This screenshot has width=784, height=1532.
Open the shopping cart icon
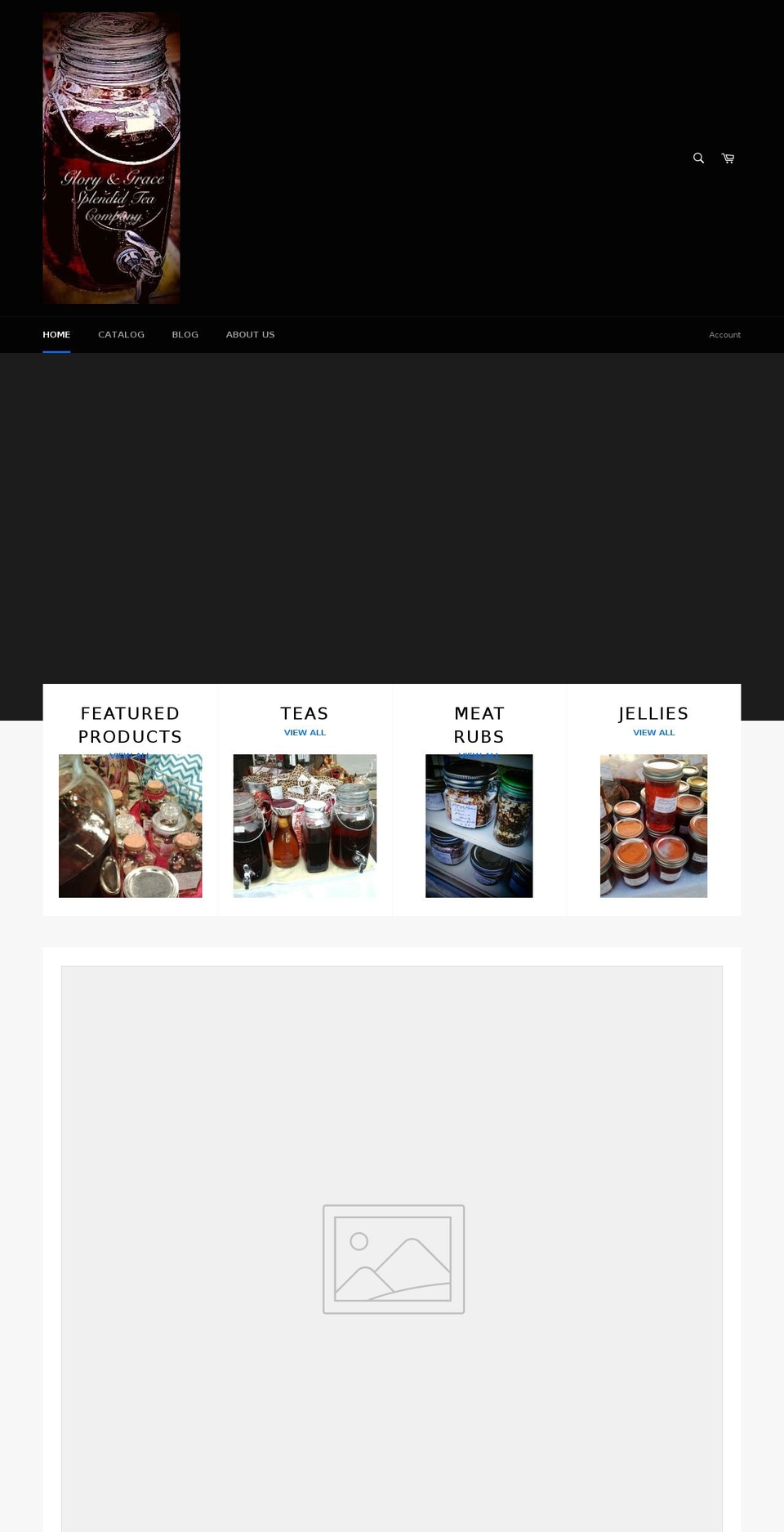point(727,158)
